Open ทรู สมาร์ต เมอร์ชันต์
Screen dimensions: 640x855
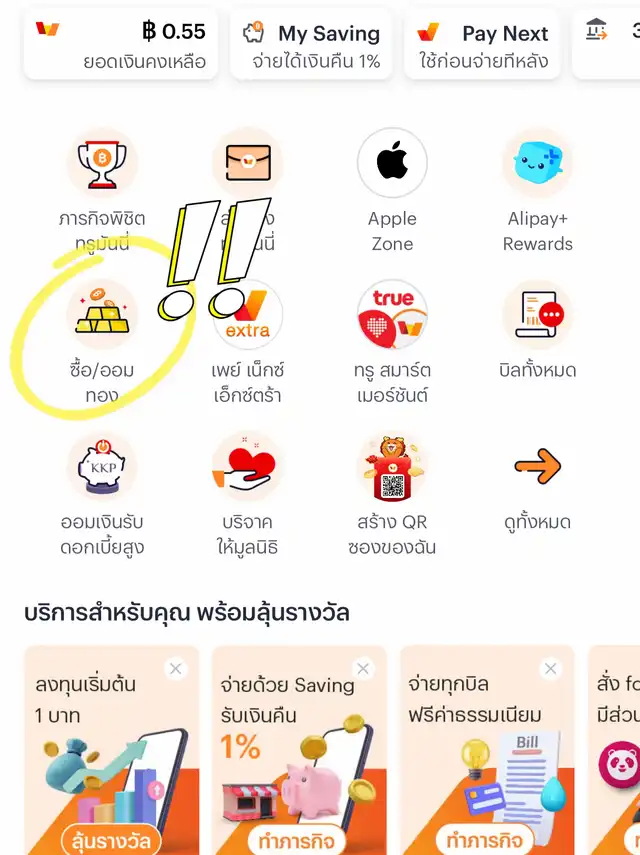point(392,342)
